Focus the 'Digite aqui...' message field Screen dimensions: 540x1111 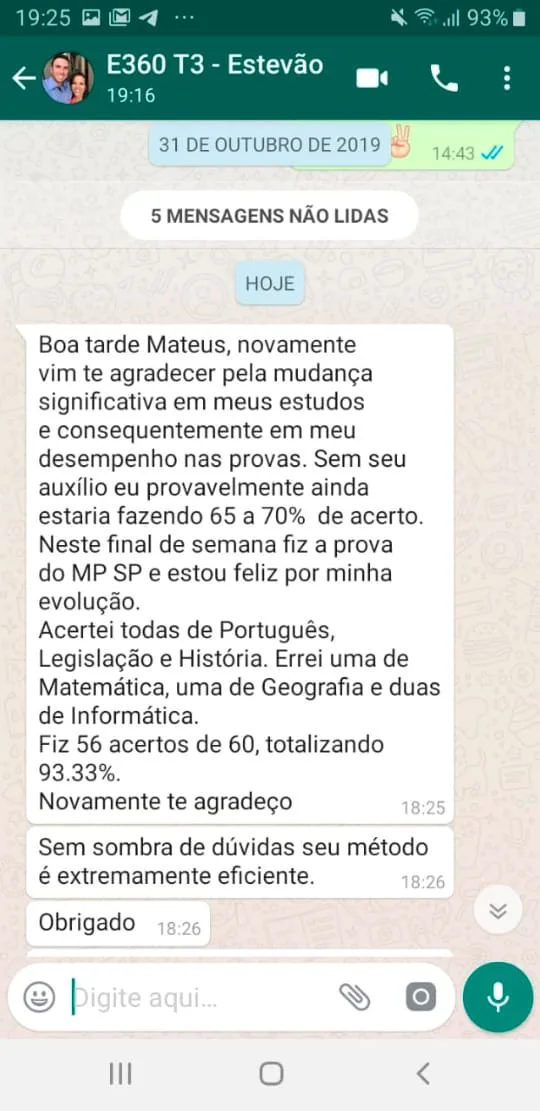198,998
